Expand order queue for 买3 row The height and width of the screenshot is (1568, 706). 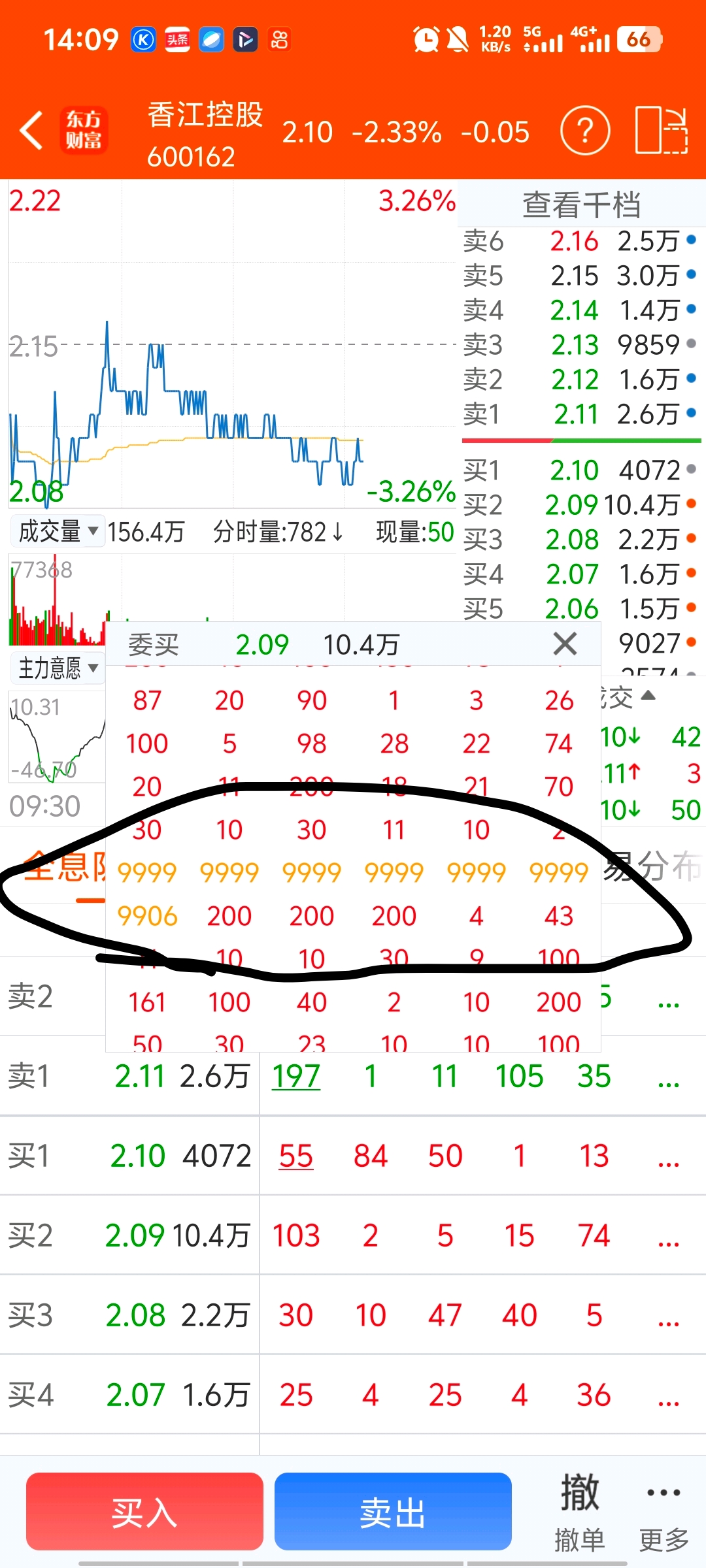pos(669,1316)
